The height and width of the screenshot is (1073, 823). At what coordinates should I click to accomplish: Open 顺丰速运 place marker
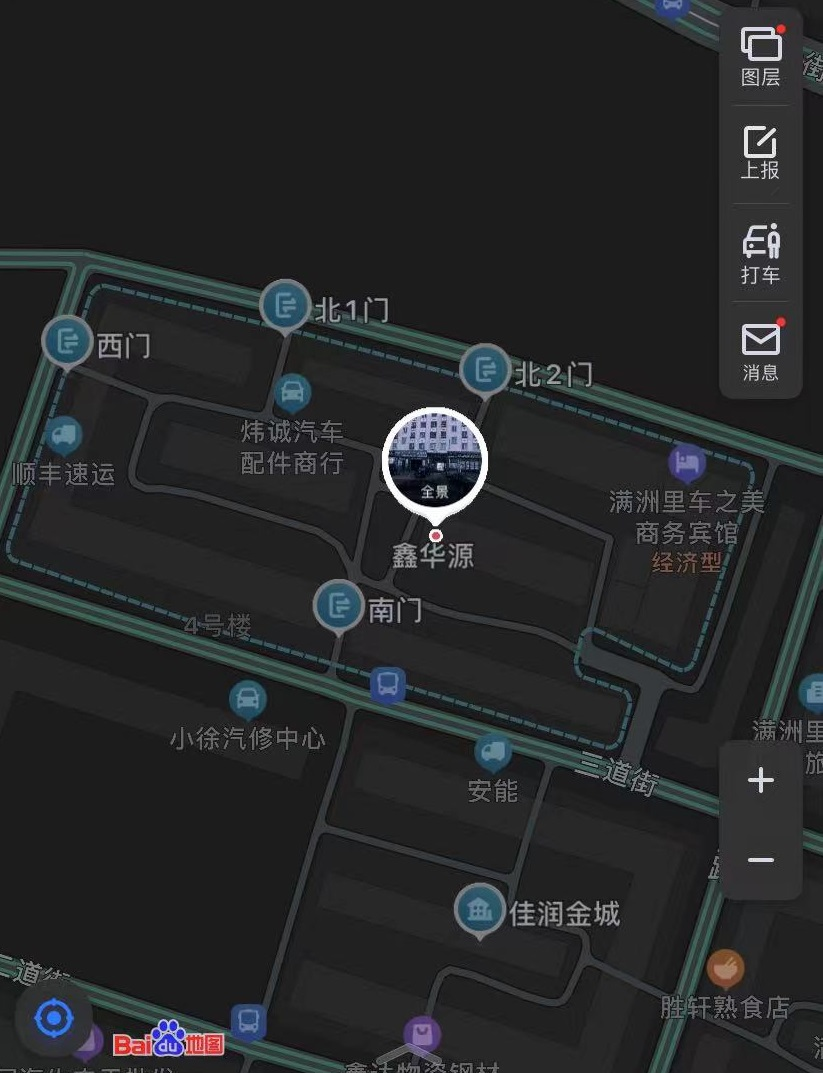click(64, 436)
